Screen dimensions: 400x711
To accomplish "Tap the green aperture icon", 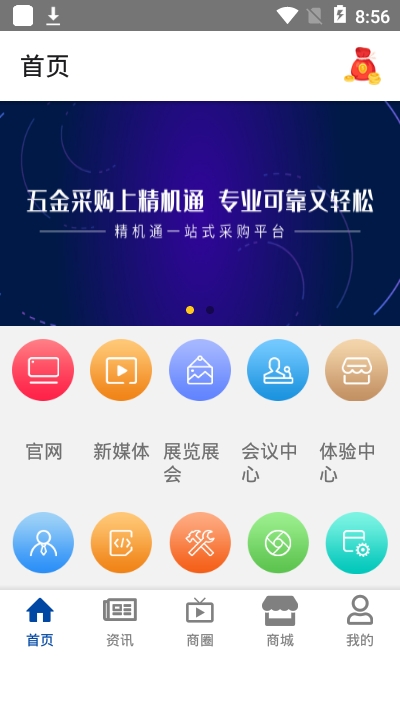I will pyautogui.click(x=278, y=543).
